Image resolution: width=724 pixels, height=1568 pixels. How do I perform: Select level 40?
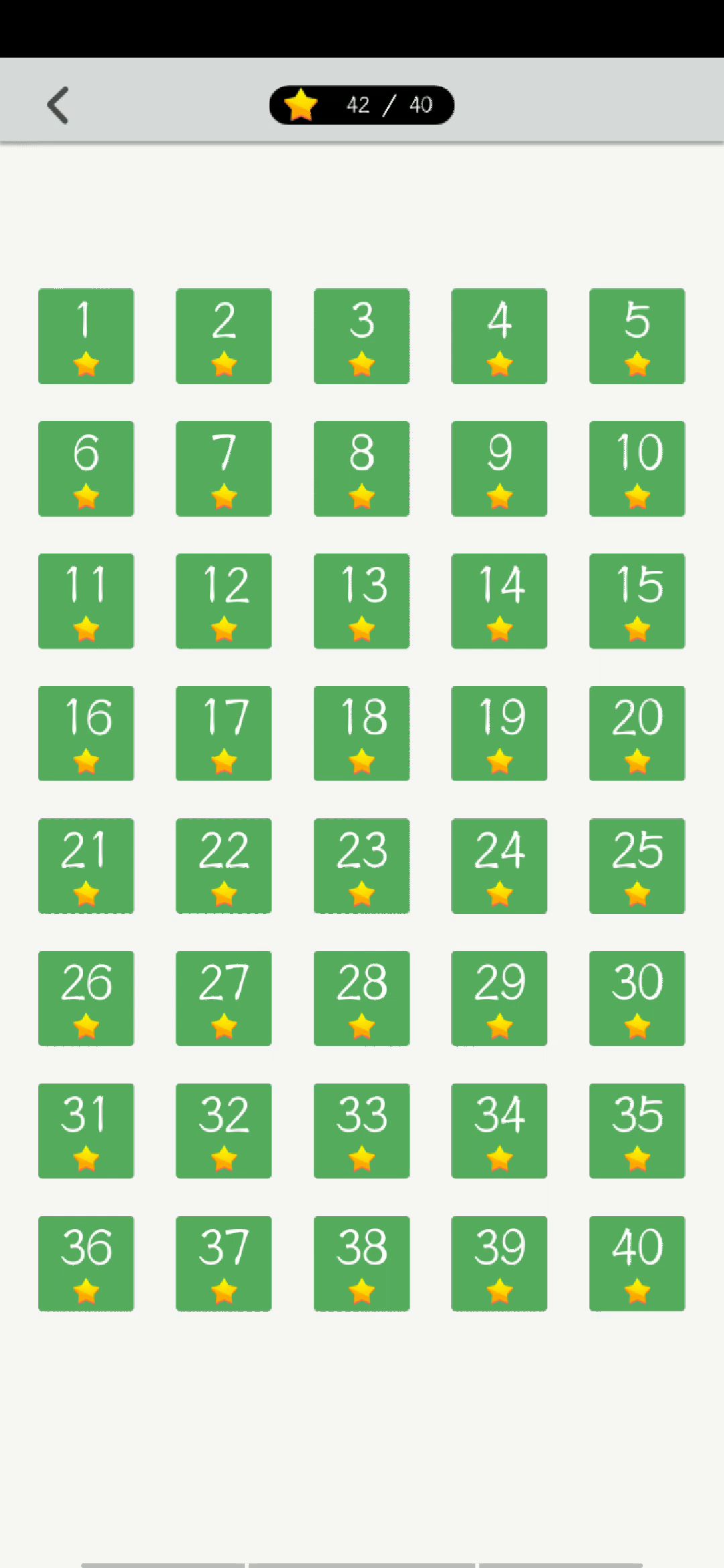click(x=637, y=1263)
